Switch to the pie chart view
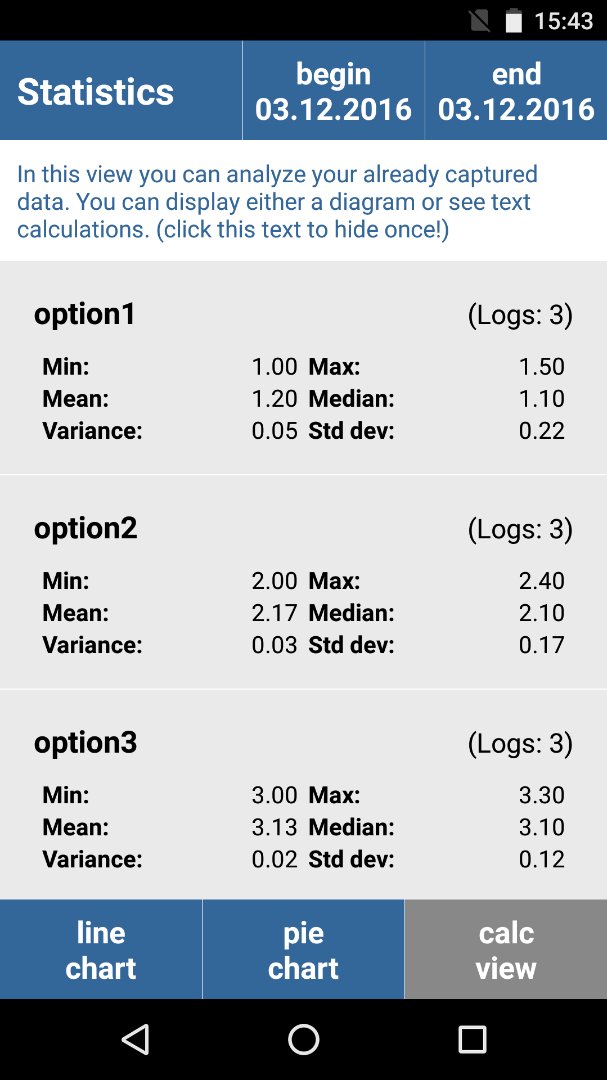The image size is (607, 1080). 303,949
